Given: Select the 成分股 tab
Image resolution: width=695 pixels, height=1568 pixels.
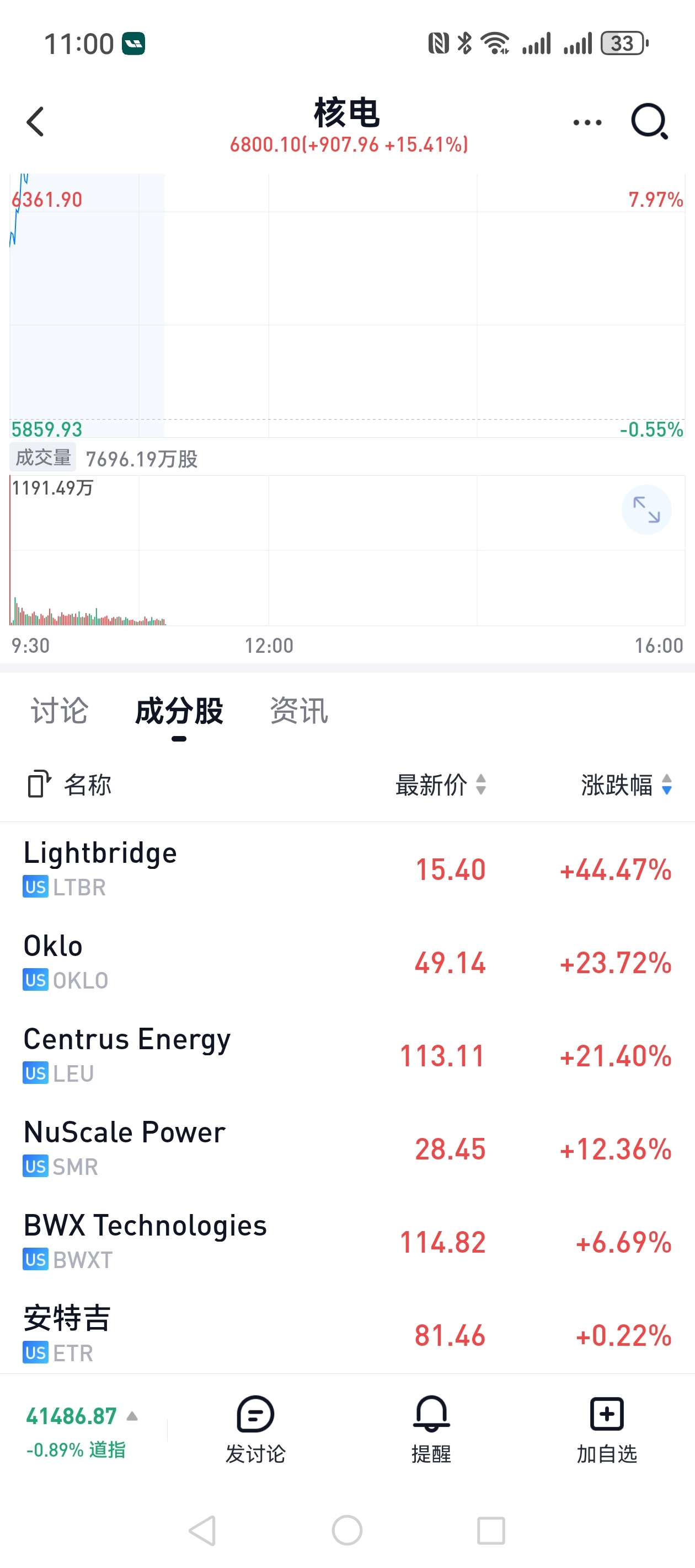Looking at the screenshot, I should click(x=179, y=711).
